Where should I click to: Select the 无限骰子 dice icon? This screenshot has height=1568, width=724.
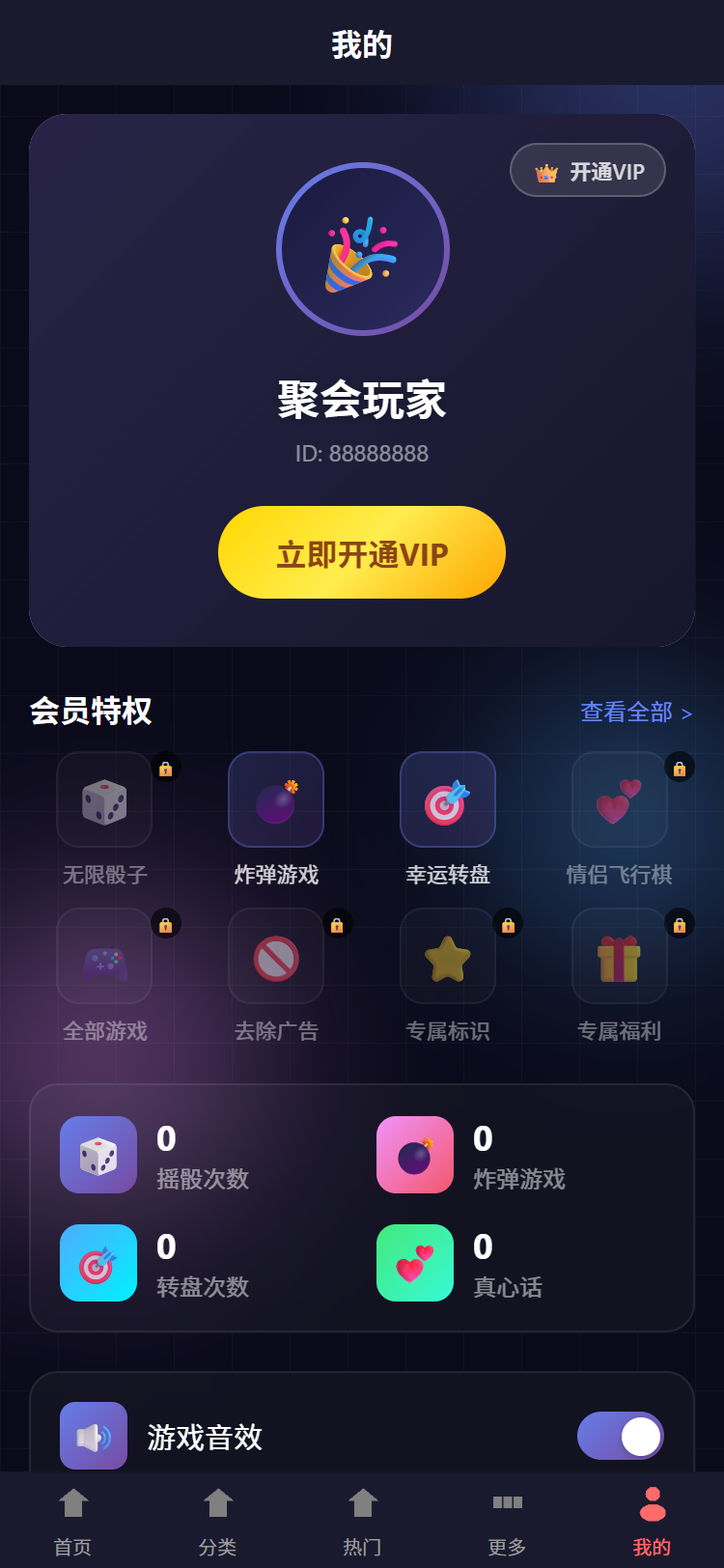104,800
